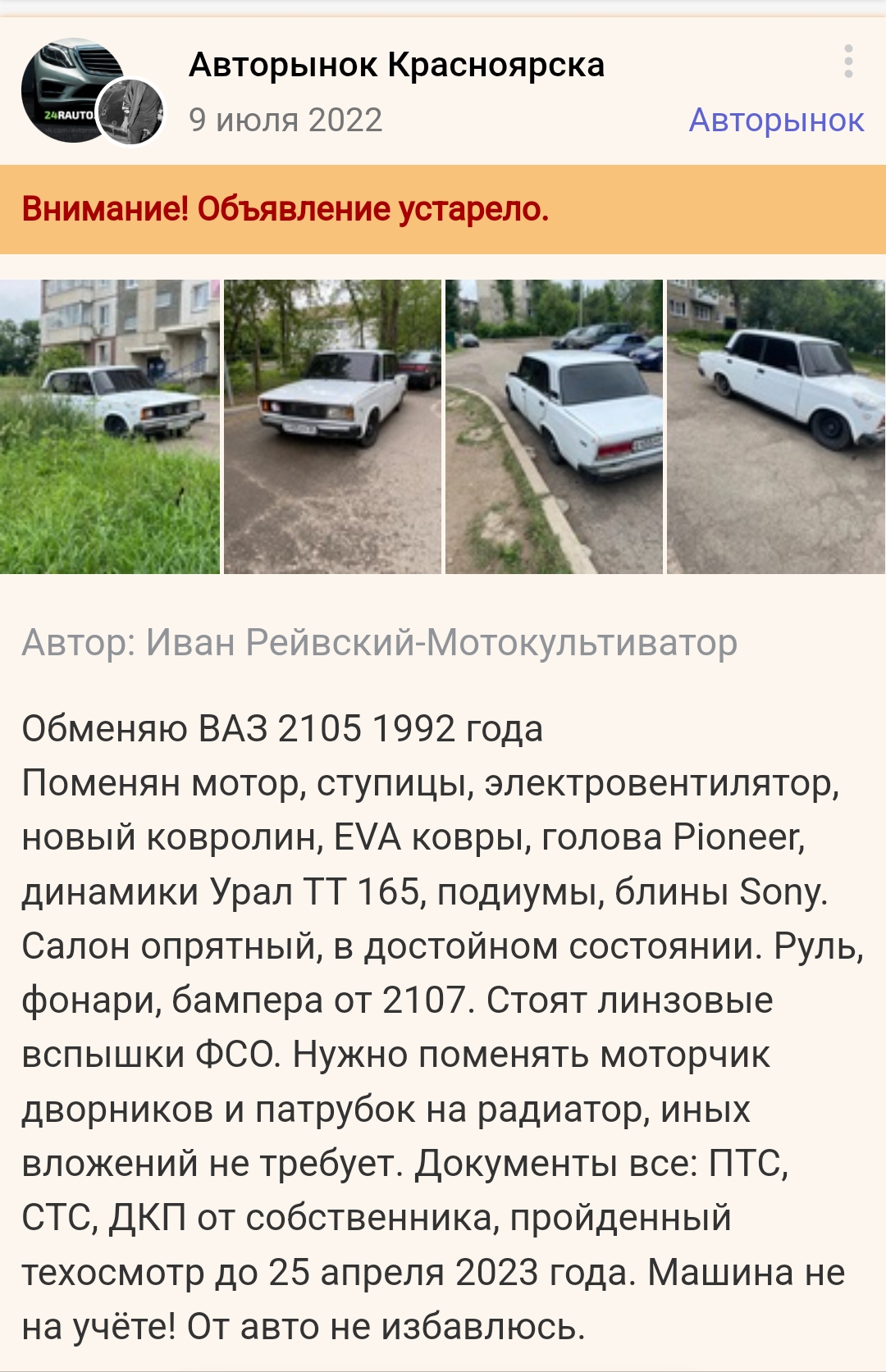View the third photo, car rear view
This screenshot has width=886, height=1372.
coord(554,426)
